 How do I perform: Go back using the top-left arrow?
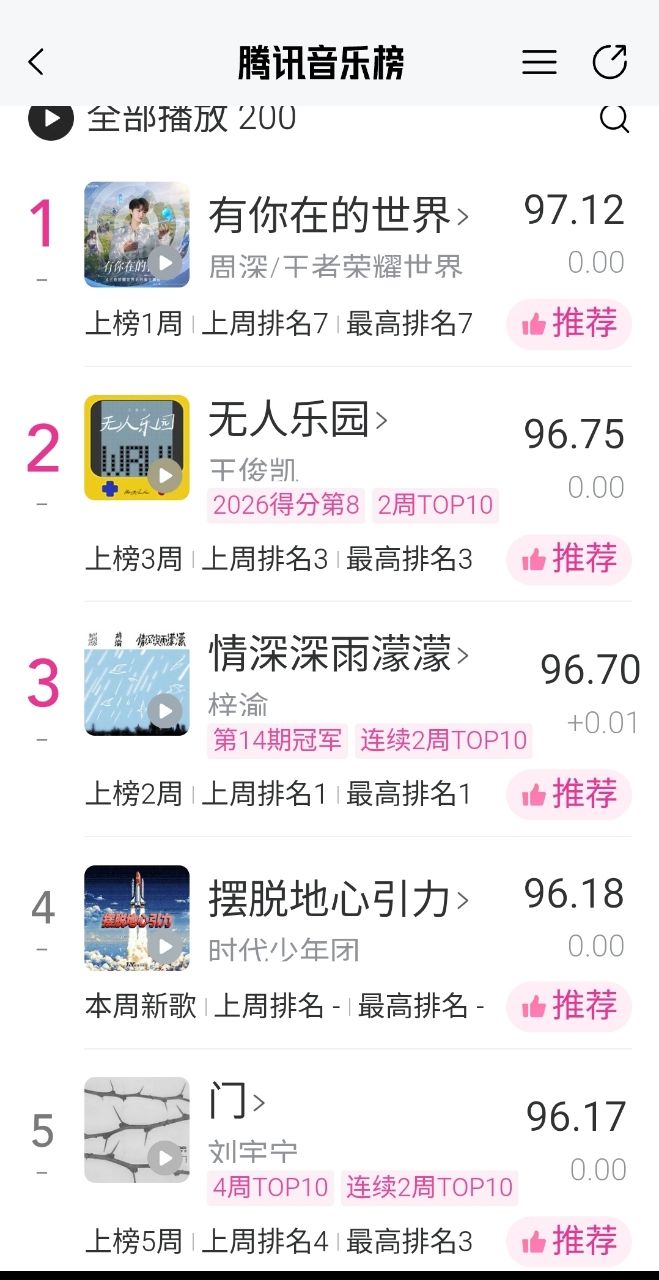37,63
